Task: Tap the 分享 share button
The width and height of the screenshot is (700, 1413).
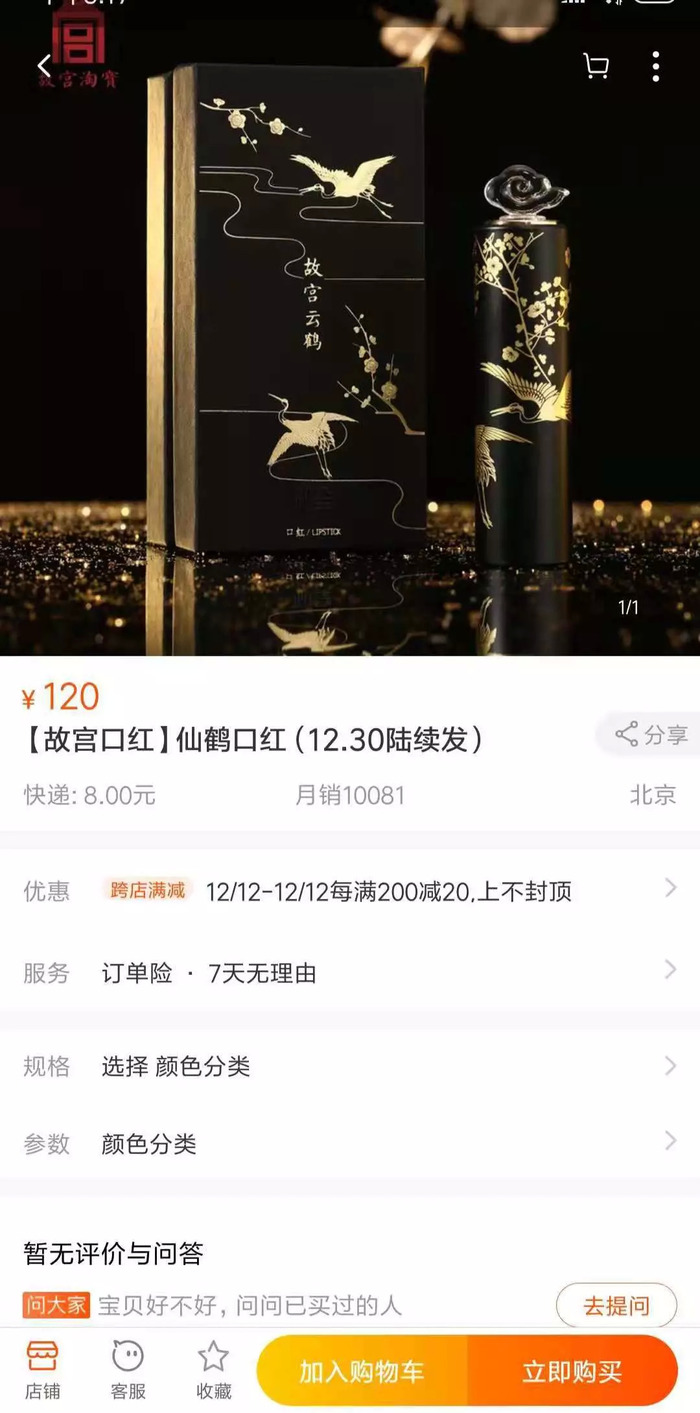Action: click(651, 735)
